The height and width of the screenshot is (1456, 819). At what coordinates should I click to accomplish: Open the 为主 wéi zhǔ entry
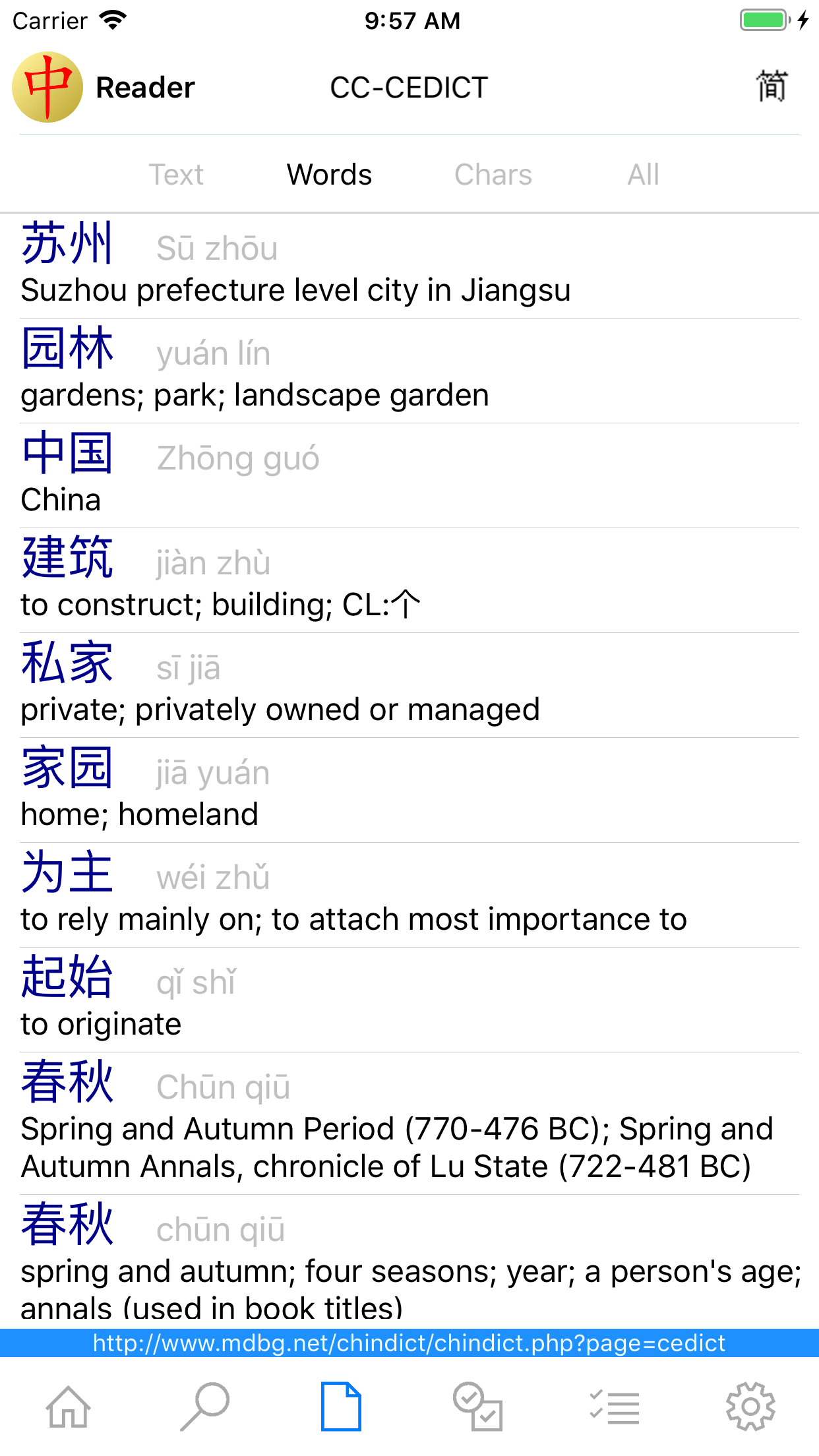(409, 895)
